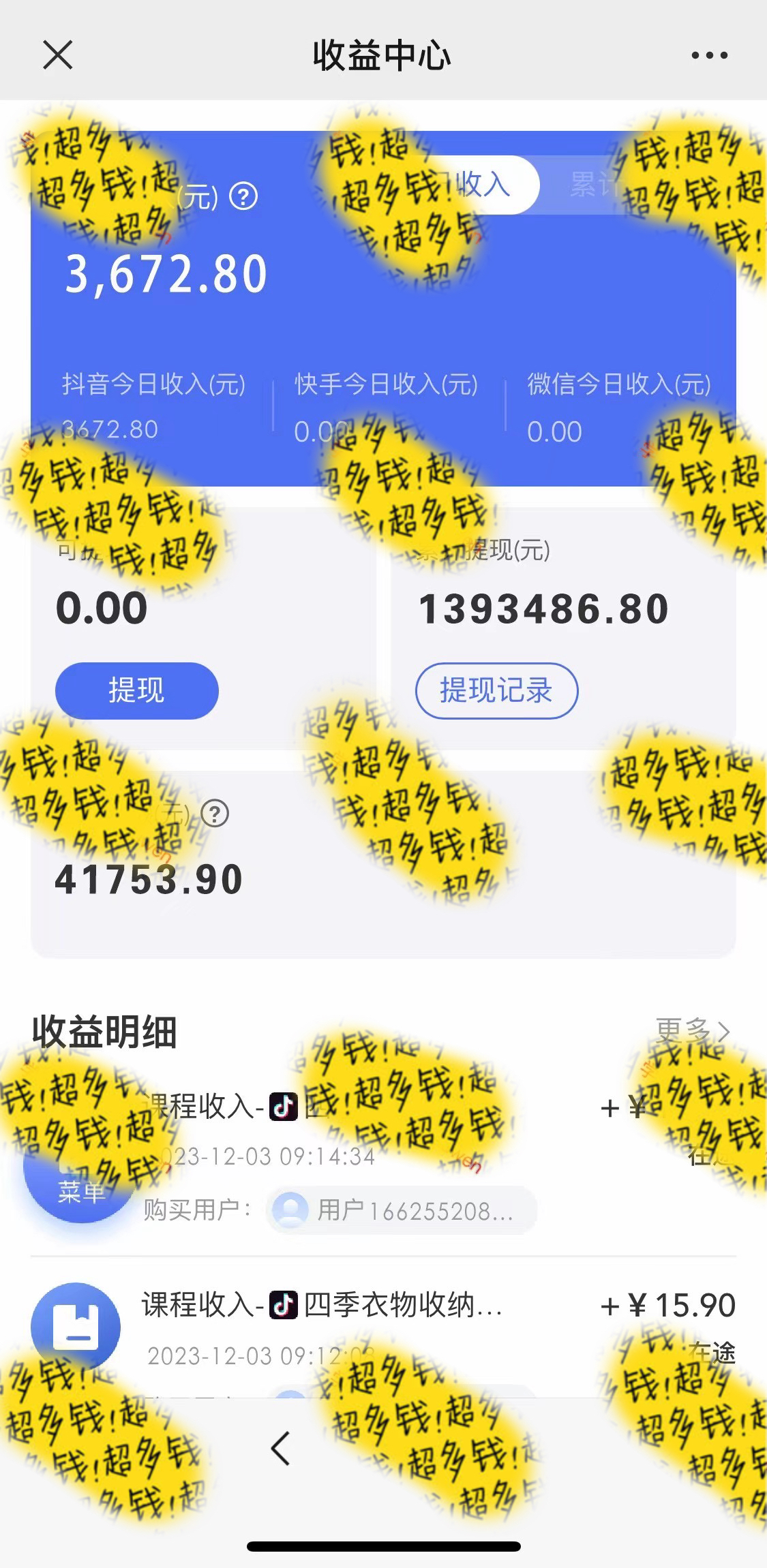Go back with the bottom arrow
Screen dimensions: 767x1568
[280, 1448]
